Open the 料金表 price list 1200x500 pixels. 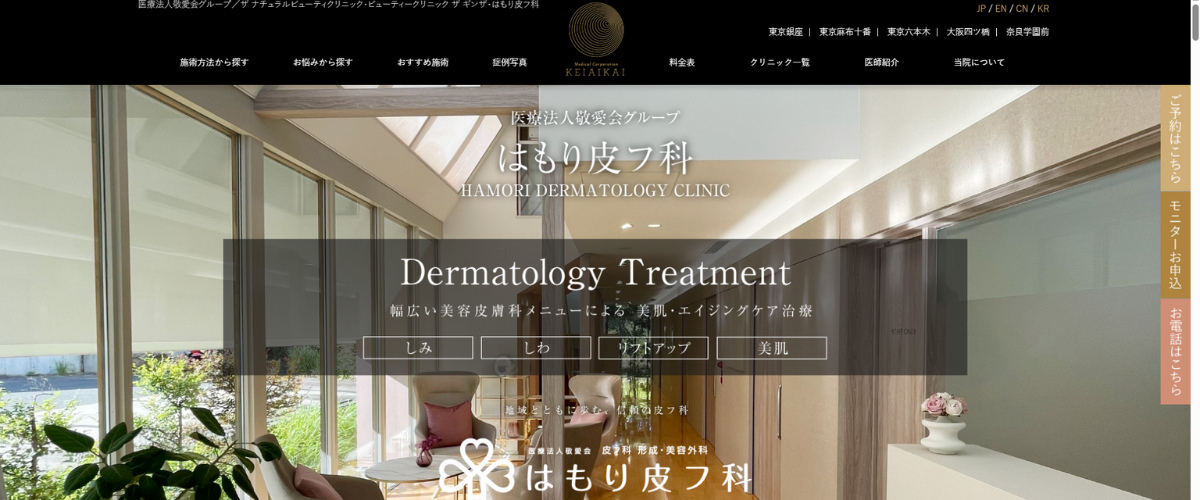(682, 62)
